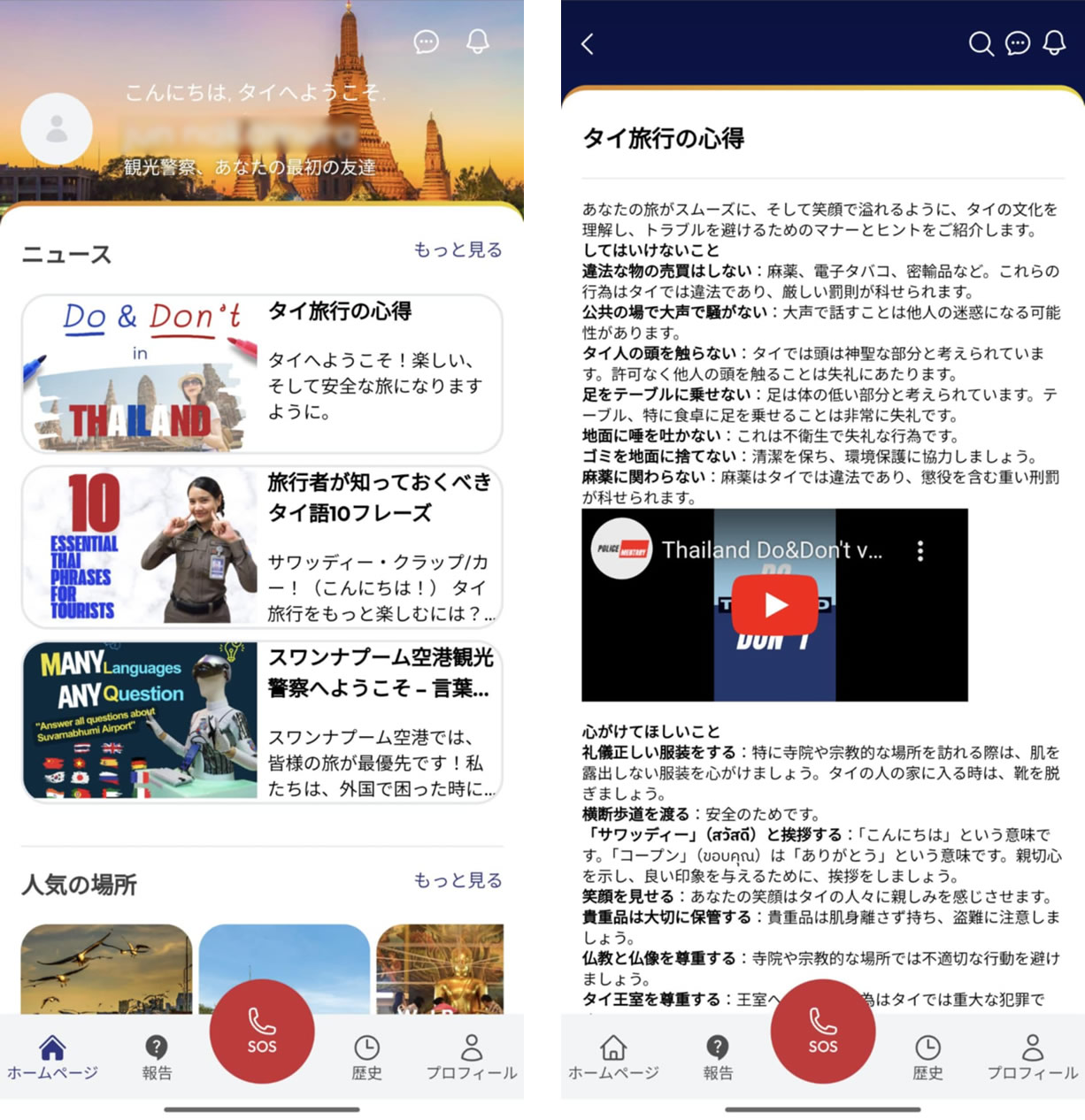This screenshot has width=1085, height=1120.
Task: Open the タイ語10フレーズ news card
Action: 262,547
